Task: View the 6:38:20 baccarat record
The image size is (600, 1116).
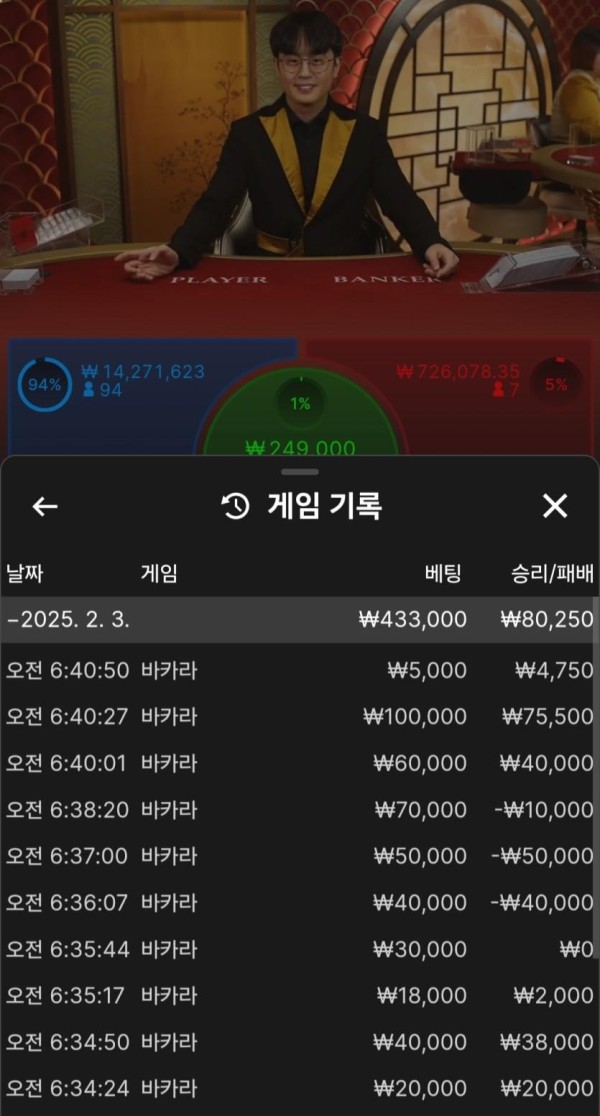Action: click(300, 809)
